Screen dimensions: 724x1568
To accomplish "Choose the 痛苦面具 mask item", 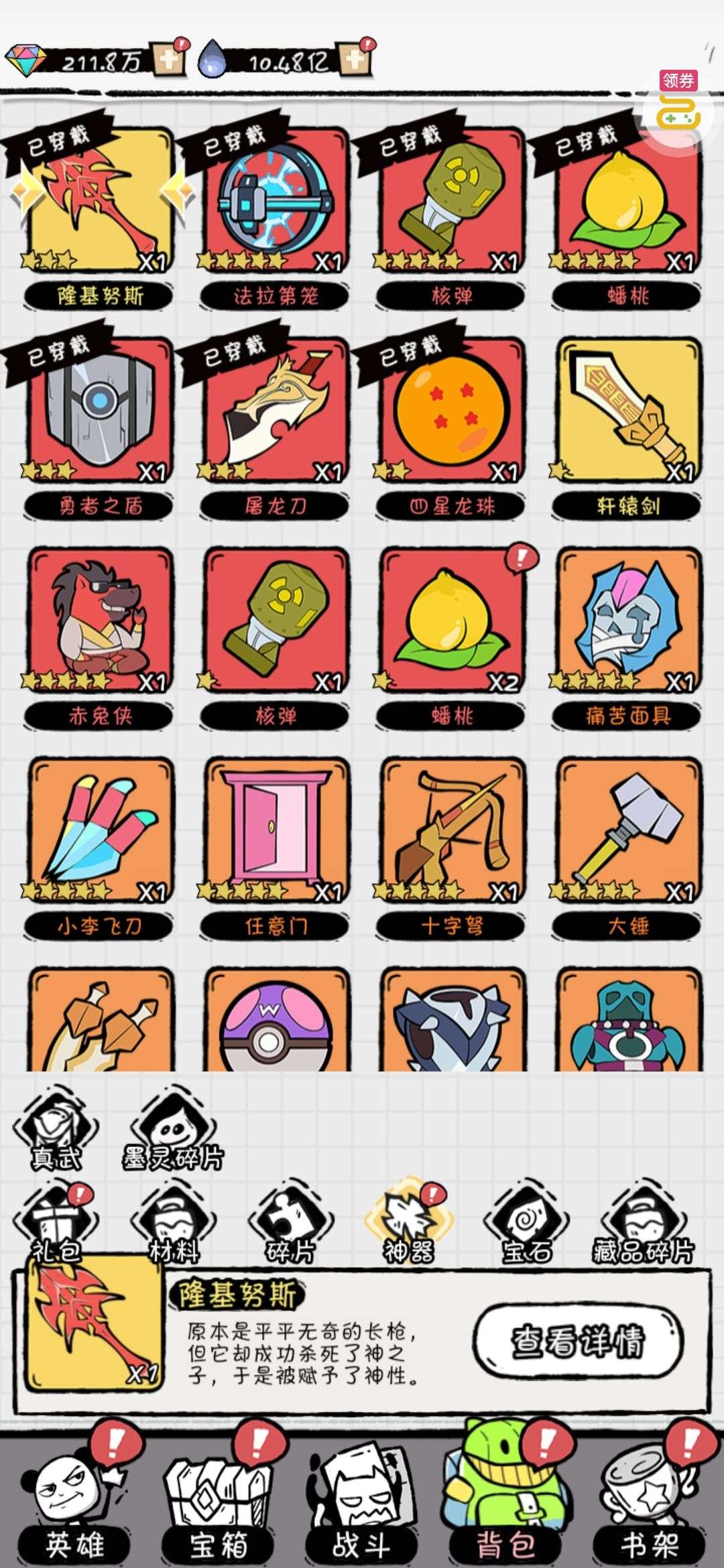I will (x=629, y=620).
